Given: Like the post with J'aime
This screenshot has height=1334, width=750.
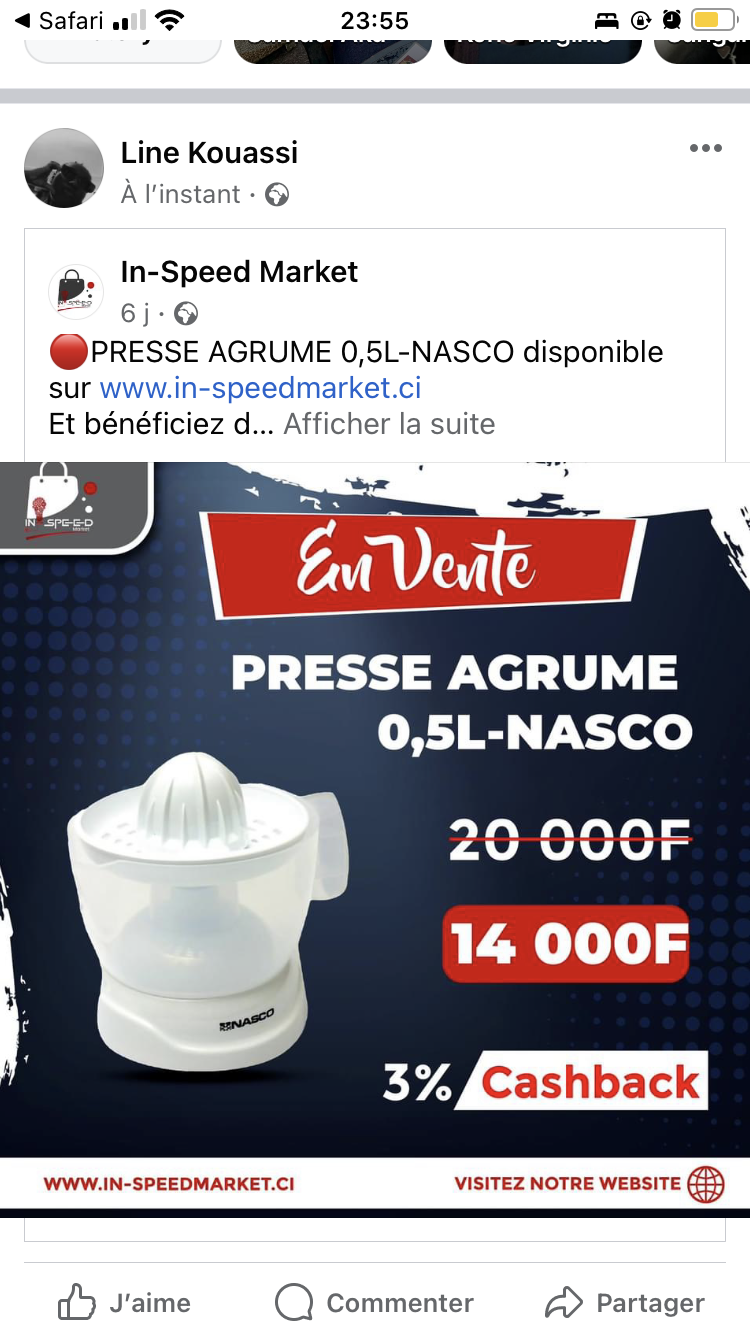Looking at the screenshot, I should coord(125,1303).
